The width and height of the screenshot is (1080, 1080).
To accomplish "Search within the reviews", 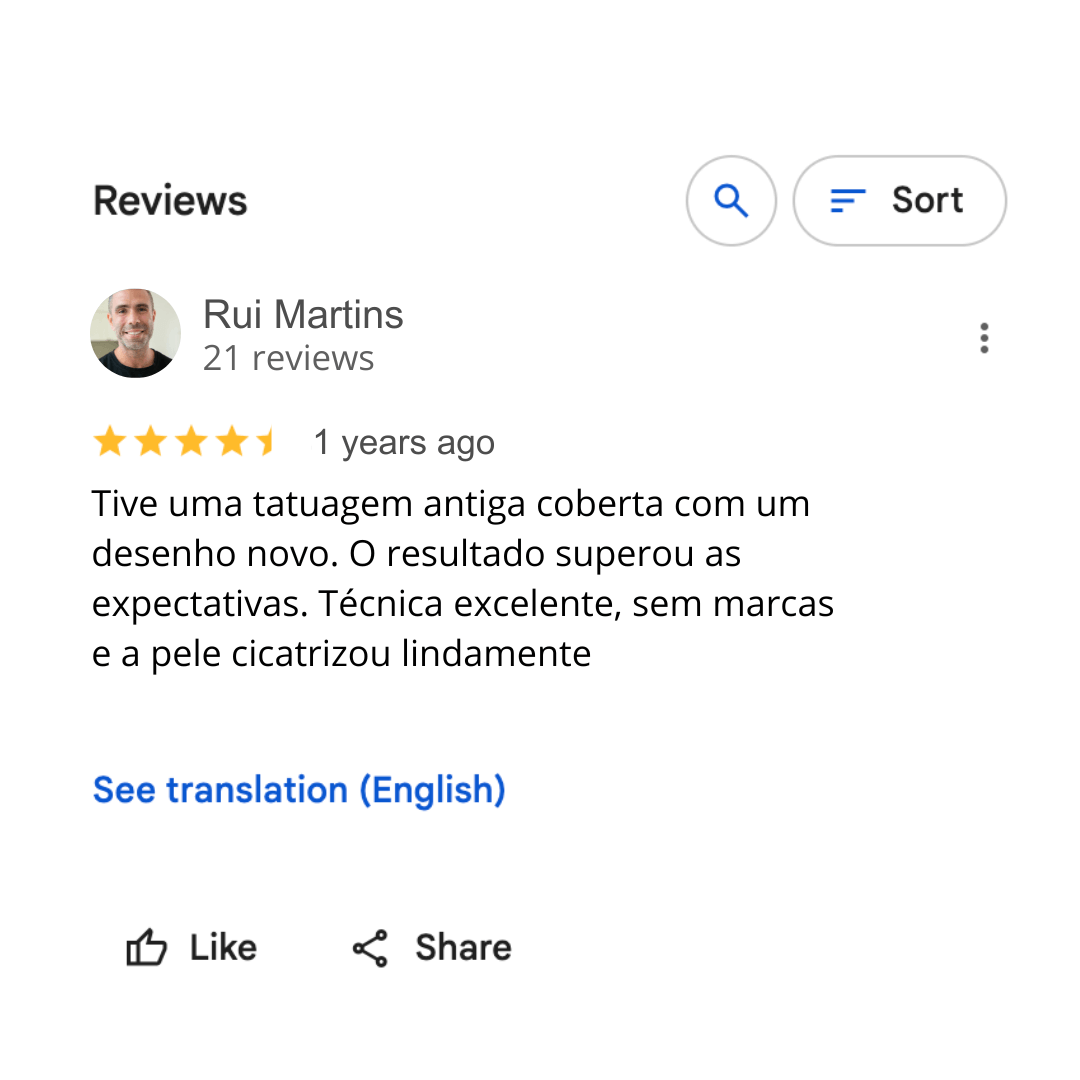I will [x=731, y=201].
